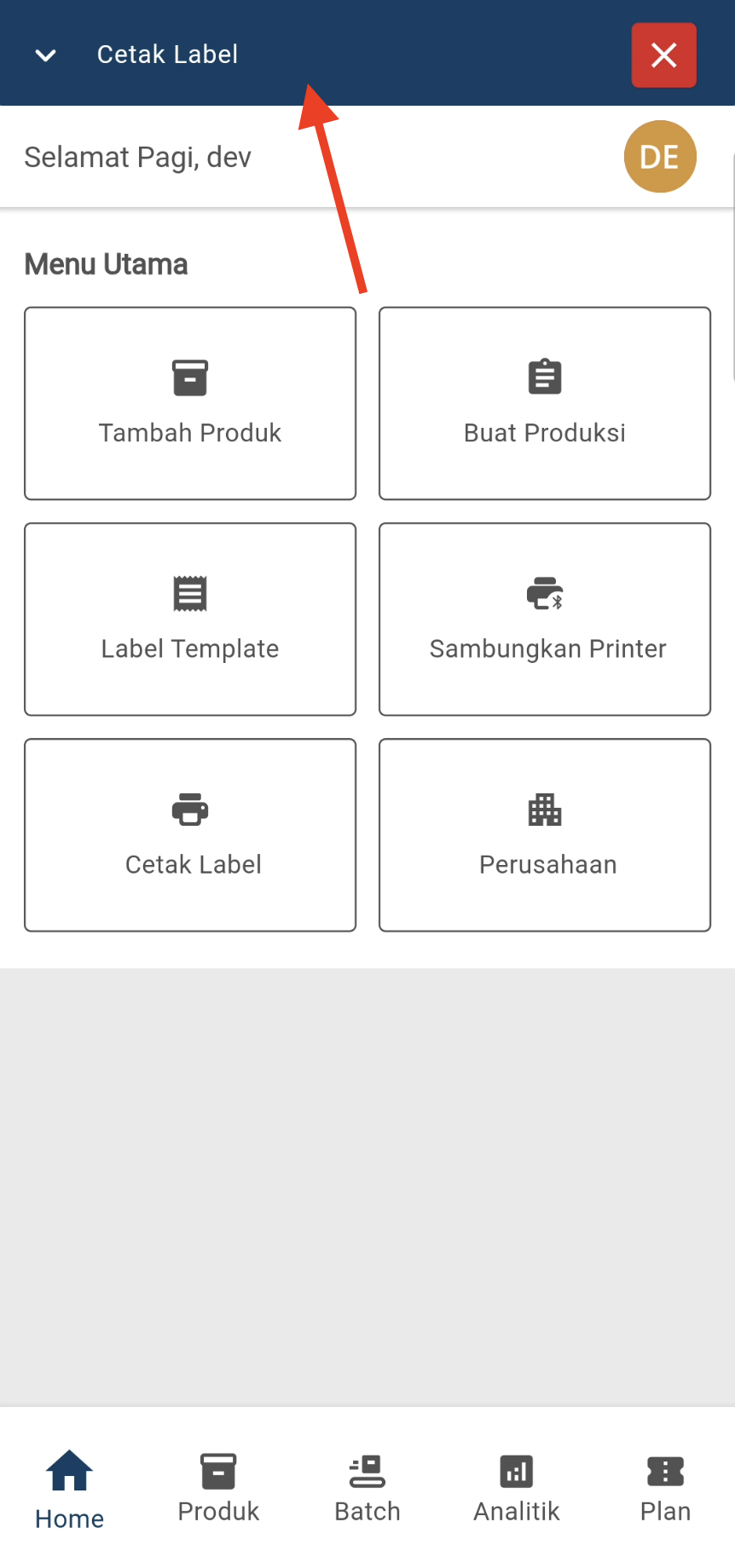Open Label Template from the menu
The image size is (735, 1568).
coord(190,619)
